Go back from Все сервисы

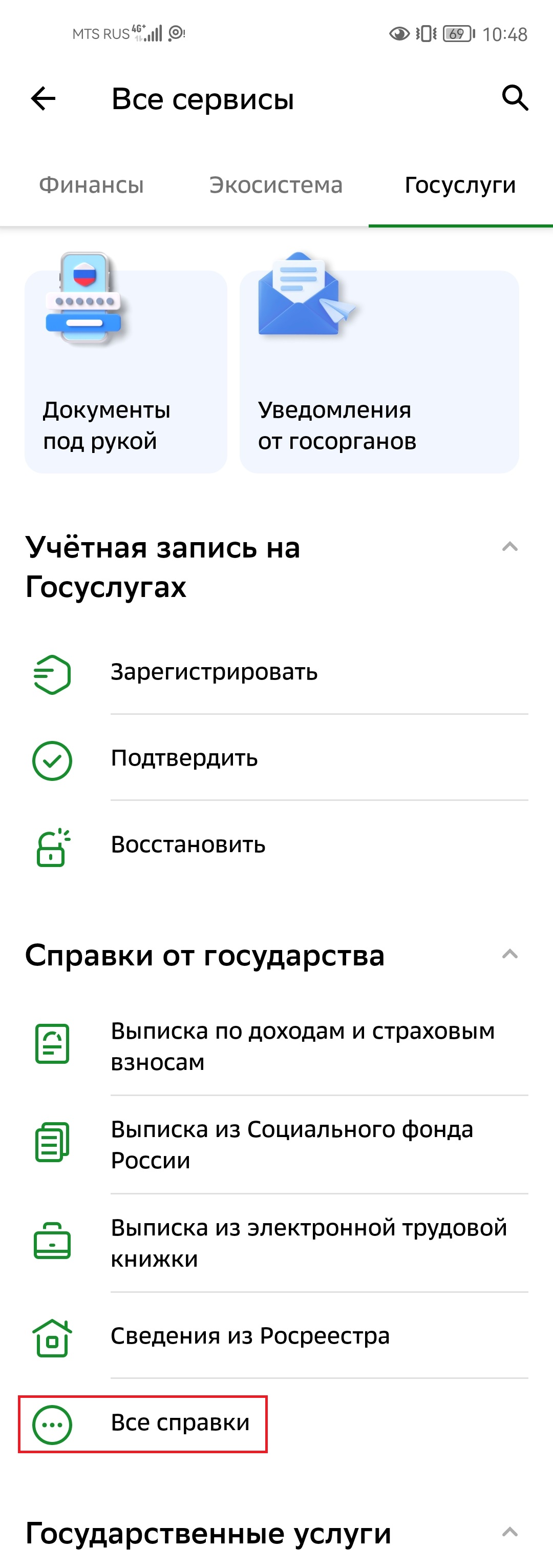pos(43,98)
